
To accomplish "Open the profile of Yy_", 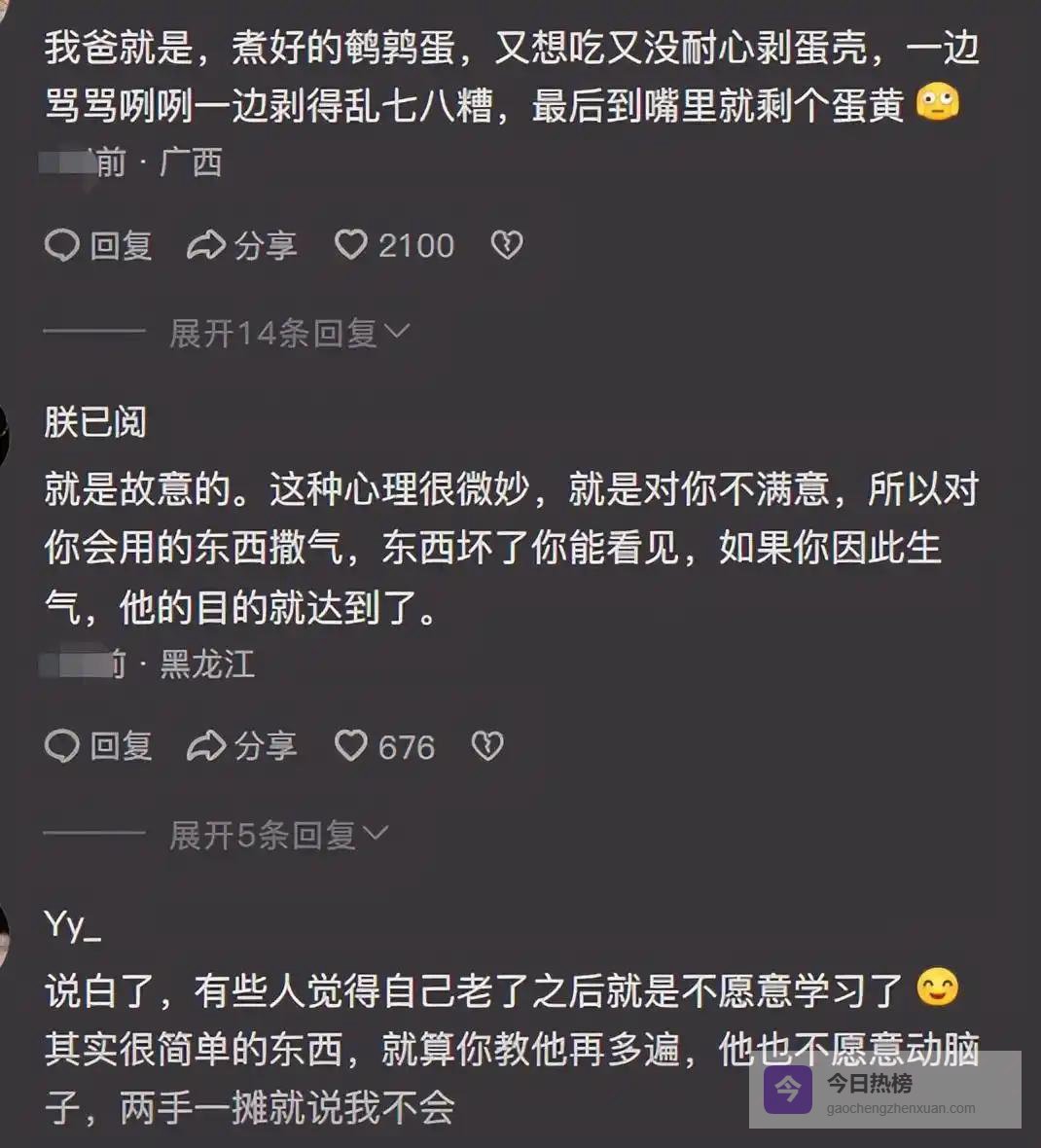I will 72,924.
